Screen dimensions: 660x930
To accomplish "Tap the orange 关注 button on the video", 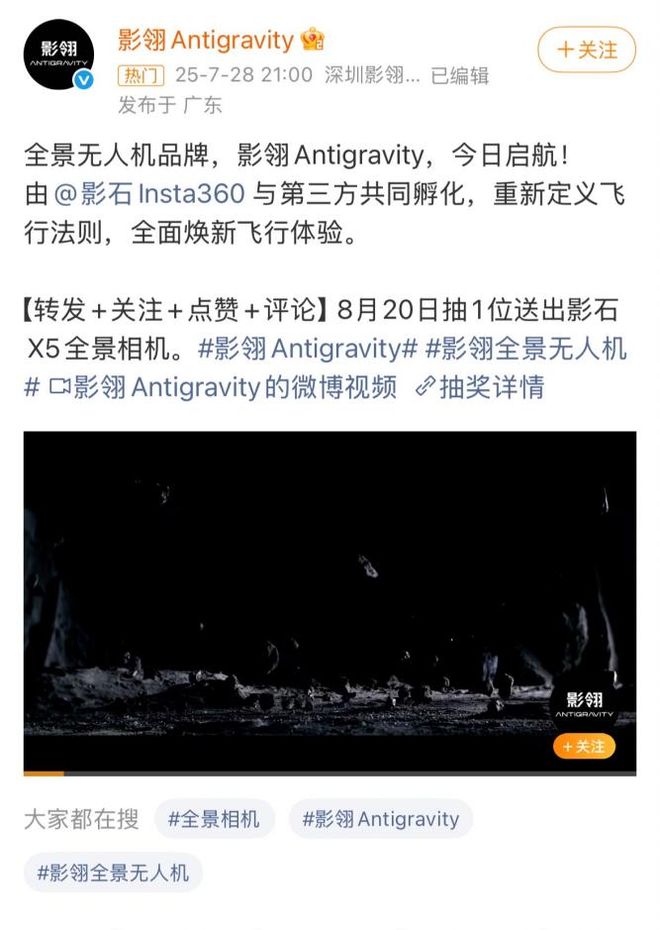I will [x=584, y=746].
